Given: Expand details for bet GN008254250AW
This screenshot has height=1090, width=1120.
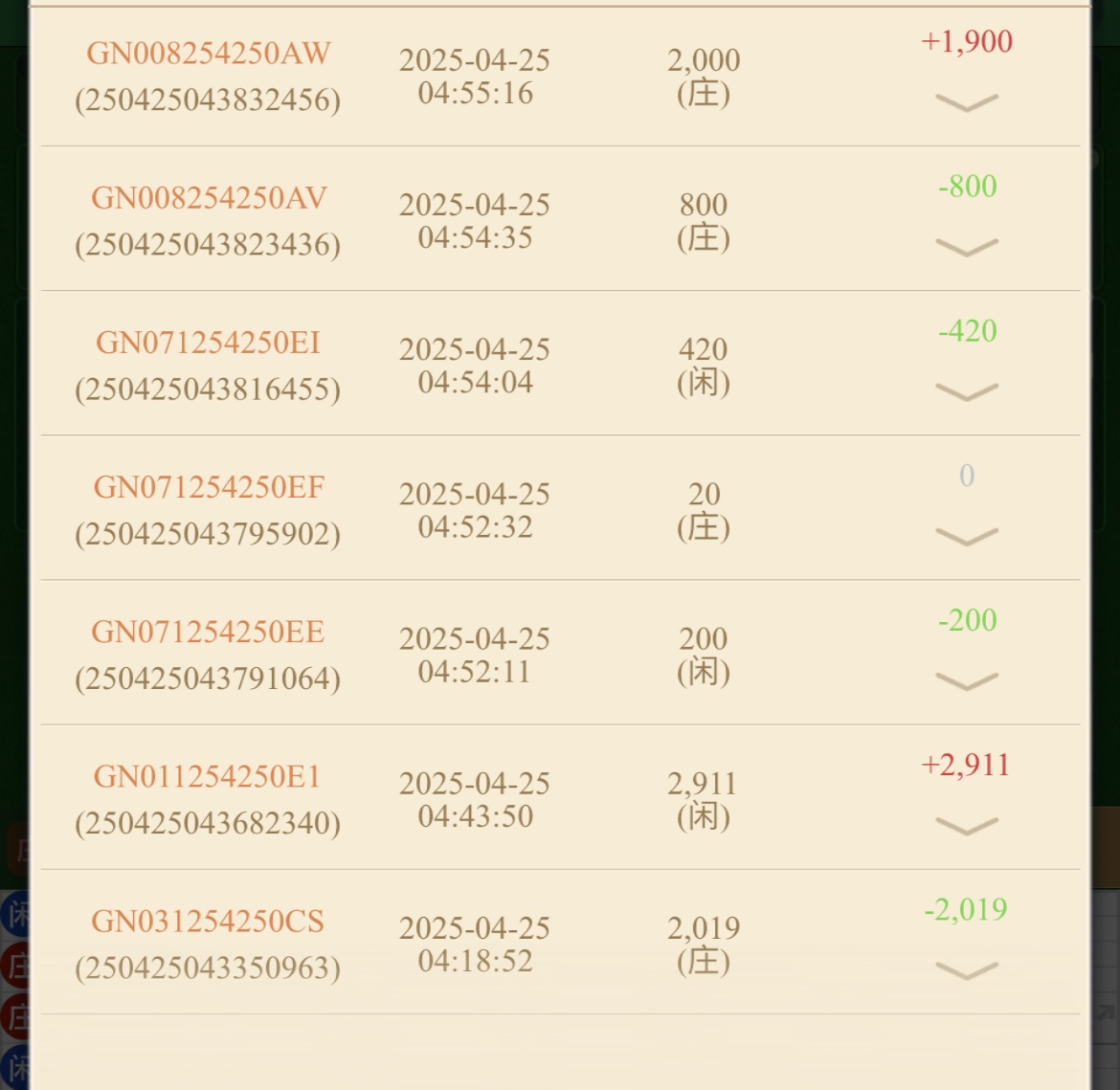Looking at the screenshot, I should [x=966, y=101].
